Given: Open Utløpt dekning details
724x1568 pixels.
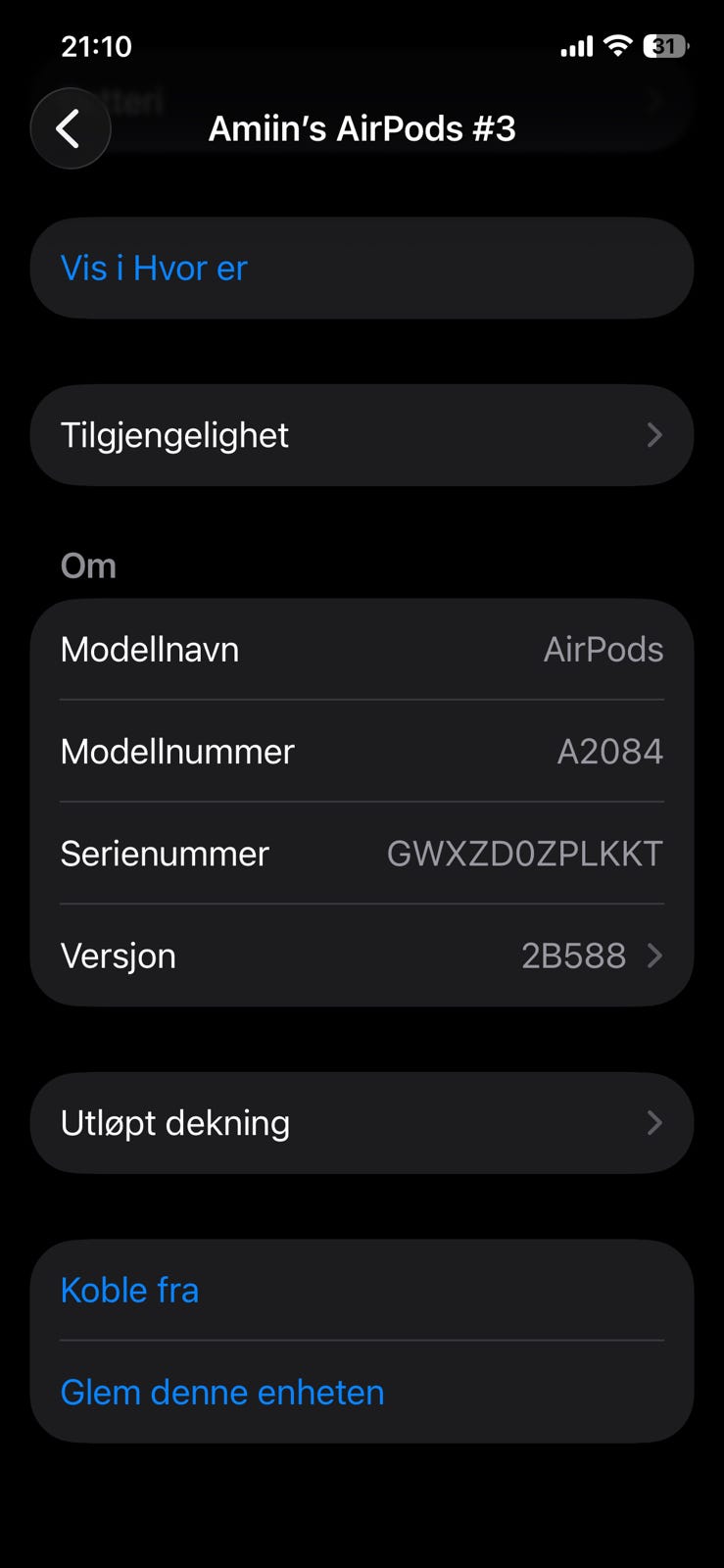Looking at the screenshot, I should coord(362,1123).
